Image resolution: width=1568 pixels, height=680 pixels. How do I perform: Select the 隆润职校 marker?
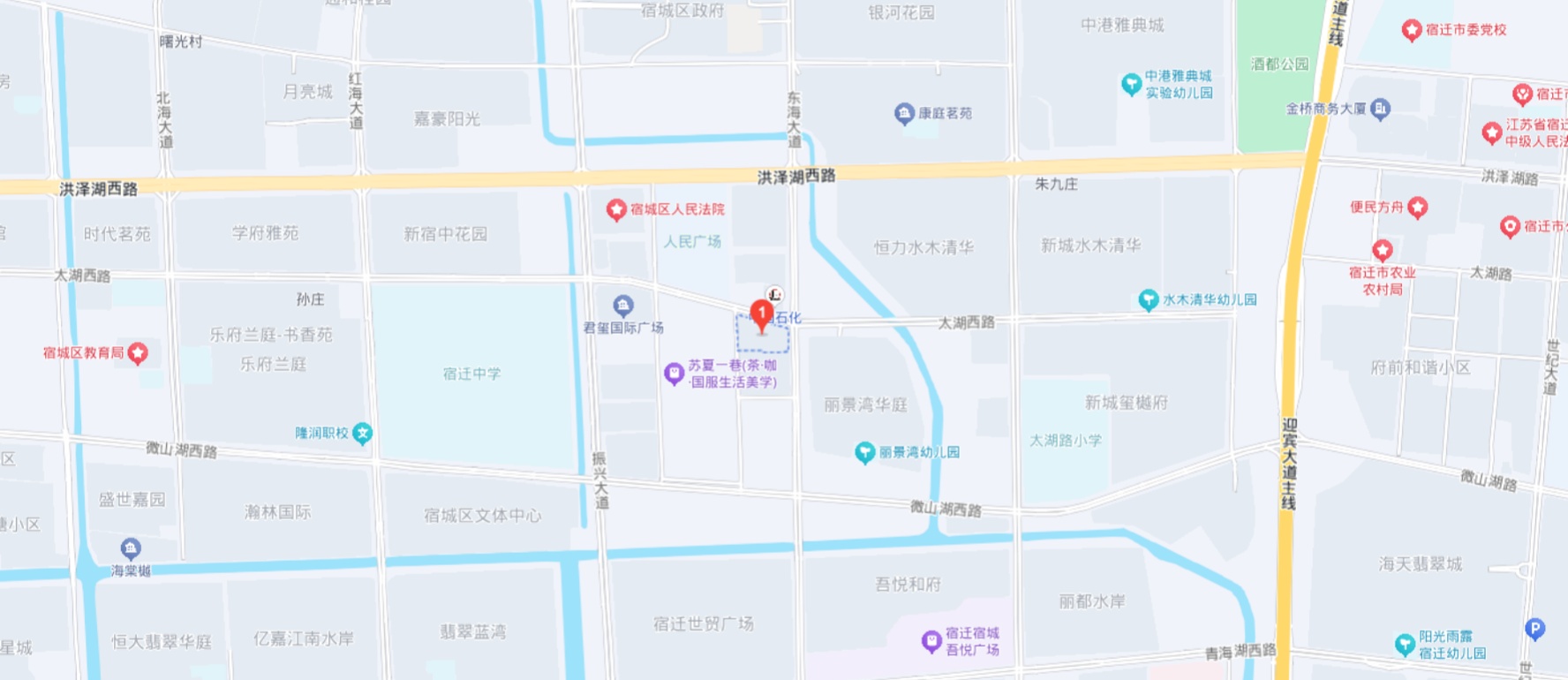pyautogui.click(x=362, y=433)
